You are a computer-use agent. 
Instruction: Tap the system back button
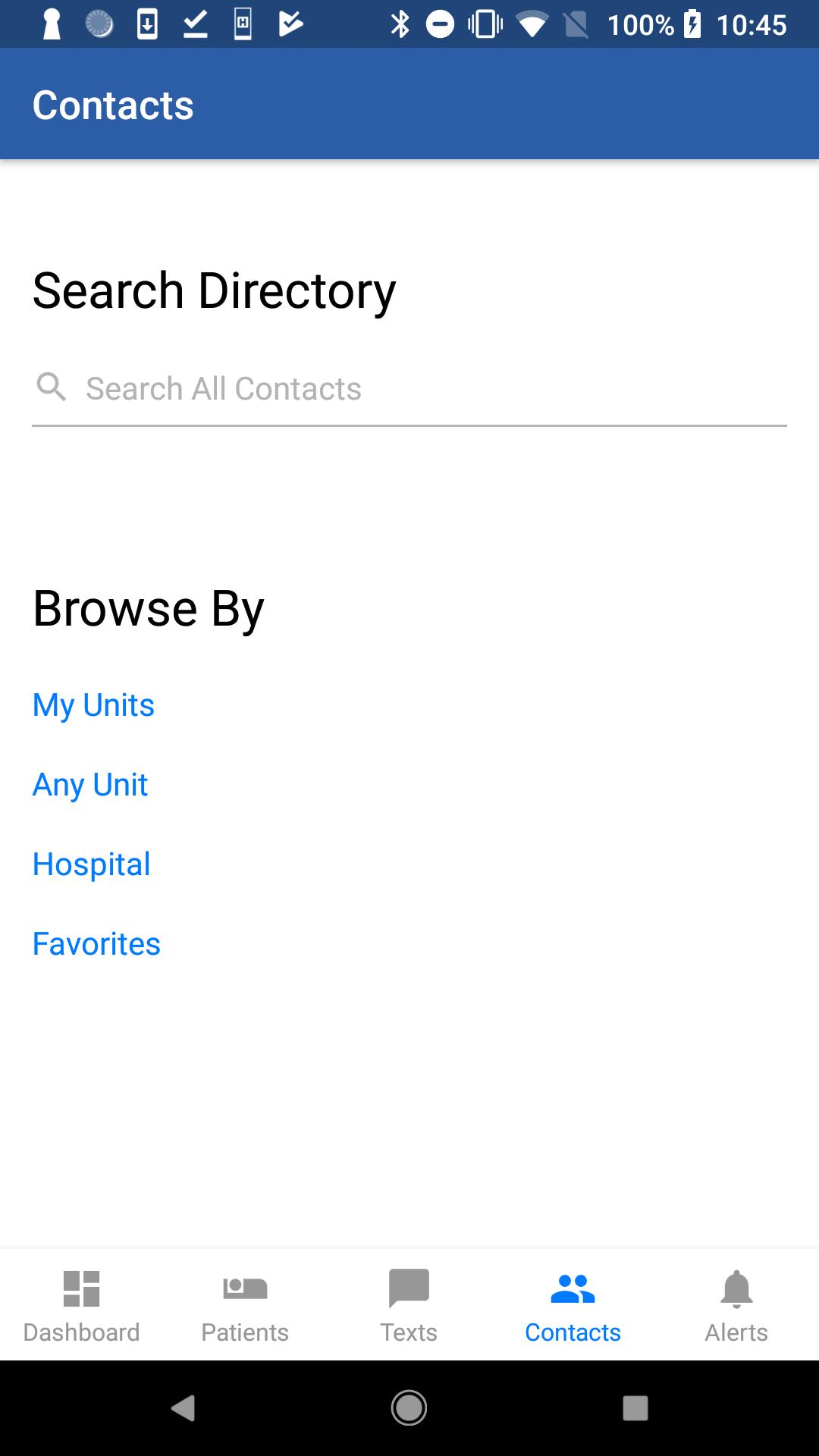coord(184,1408)
